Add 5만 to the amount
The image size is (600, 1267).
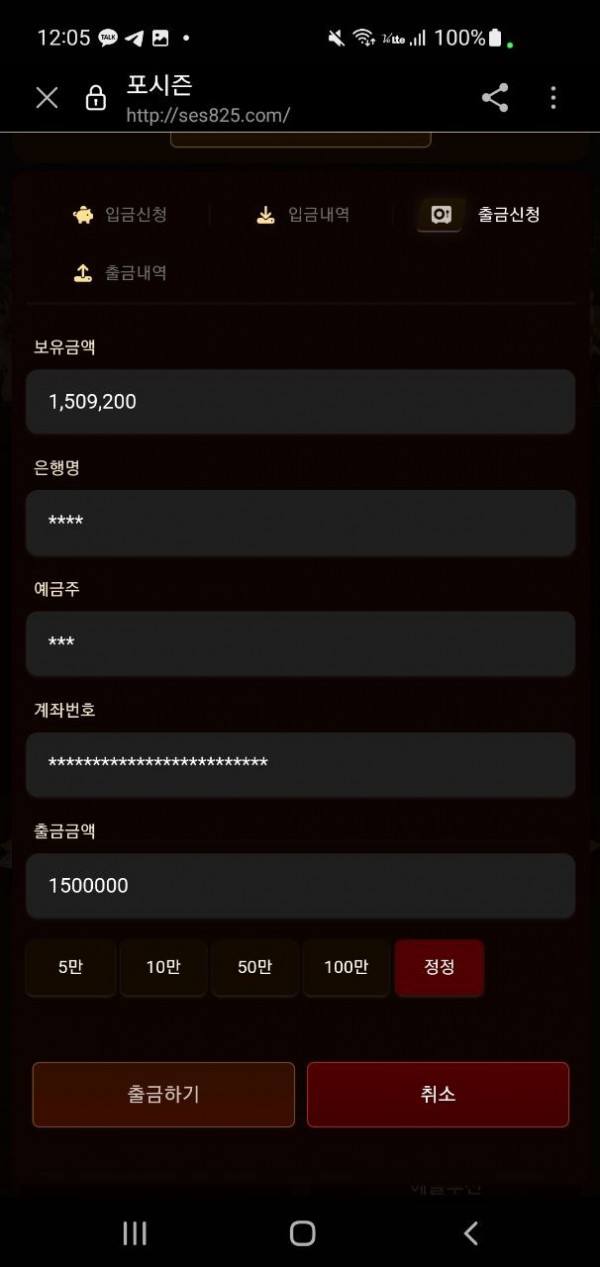pyautogui.click(x=71, y=967)
